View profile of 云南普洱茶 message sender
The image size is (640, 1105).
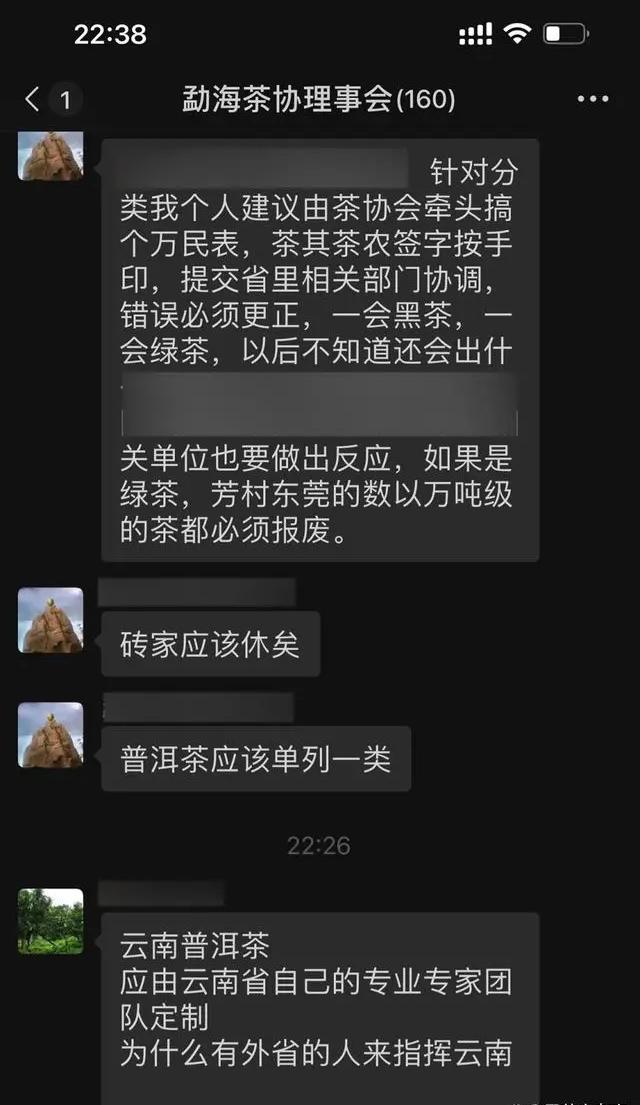click(x=50, y=921)
